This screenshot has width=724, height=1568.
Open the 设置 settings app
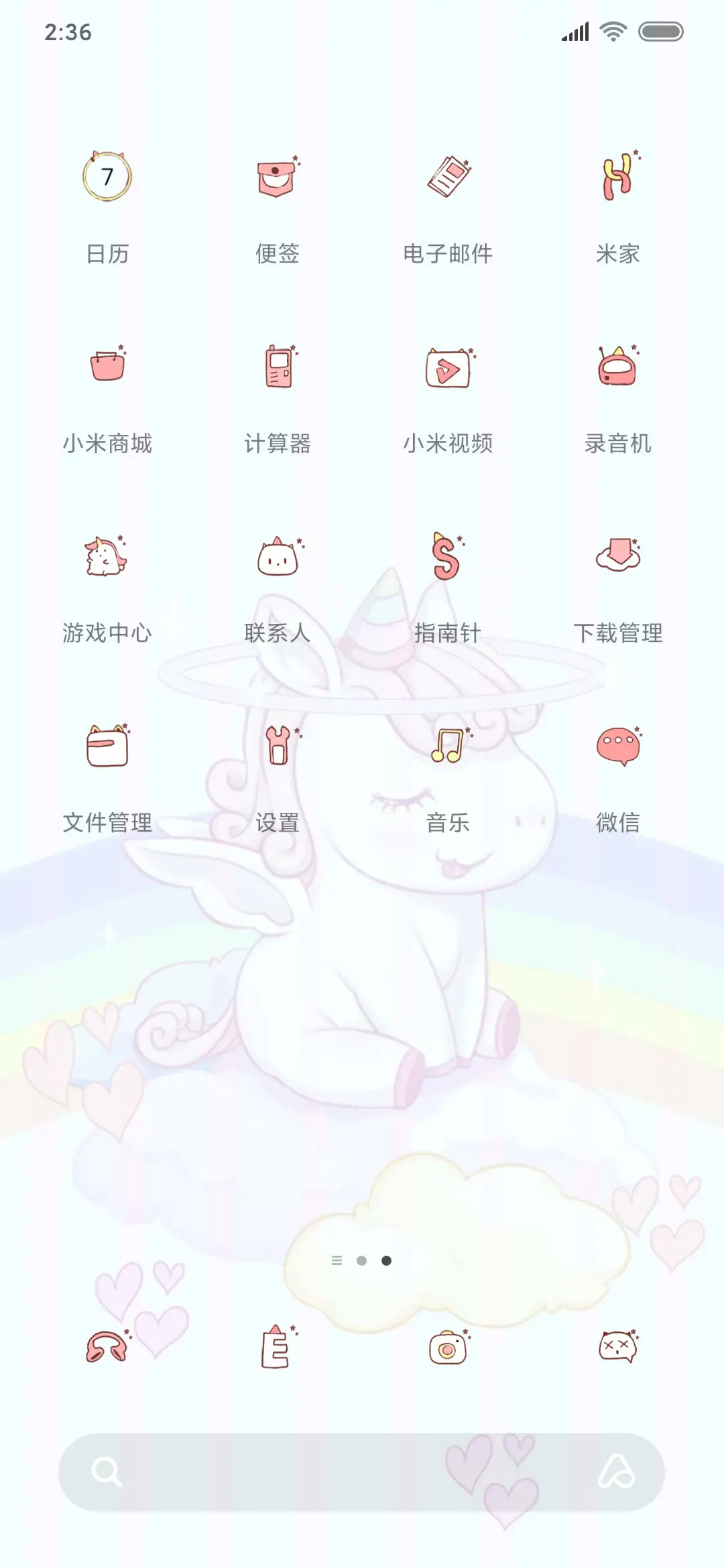(x=278, y=746)
